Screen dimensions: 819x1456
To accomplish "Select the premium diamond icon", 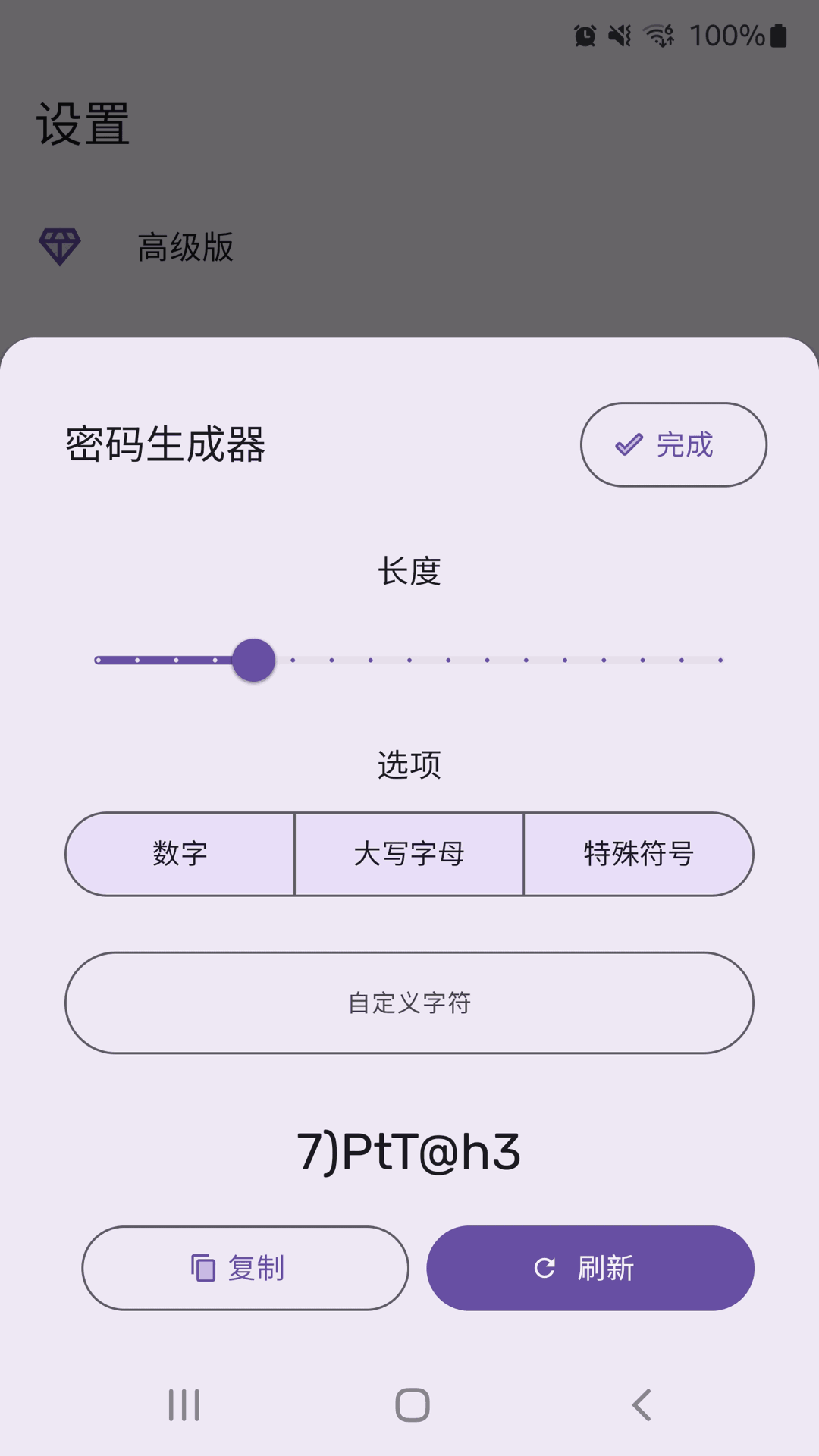I will click(61, 245).
